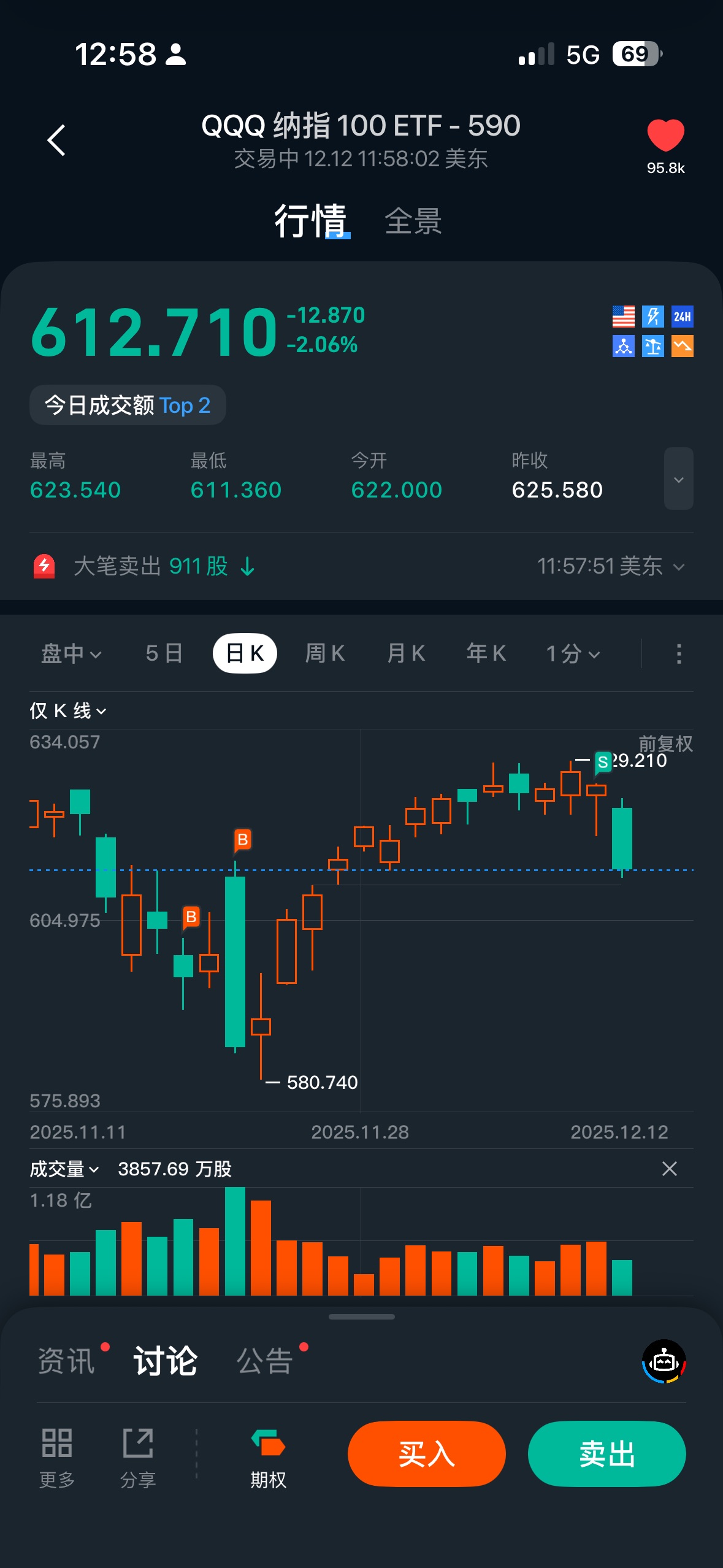Open the 1分 interval dropdown
The width and height of the screenshot is (723, 1568).
tap(573, 654)
